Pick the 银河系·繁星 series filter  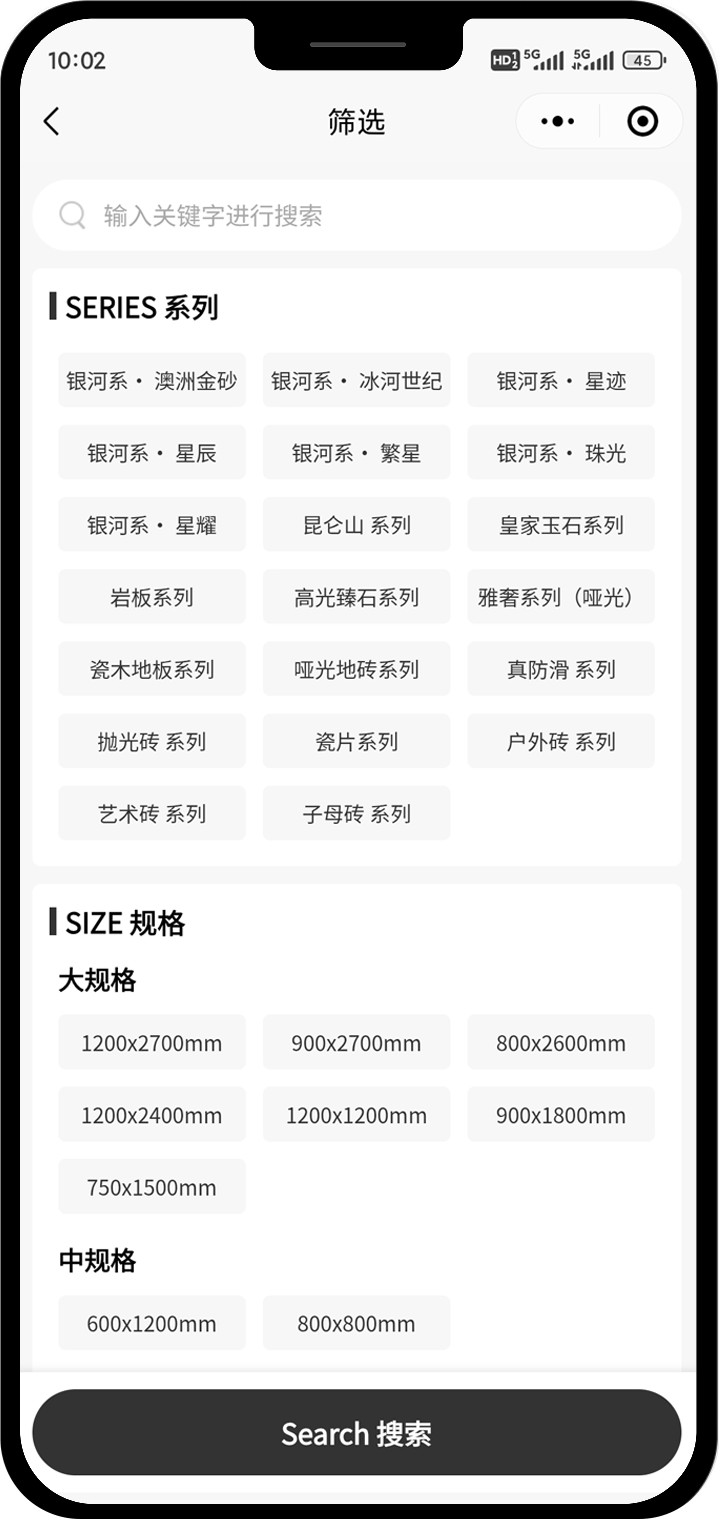coord(356,453)
